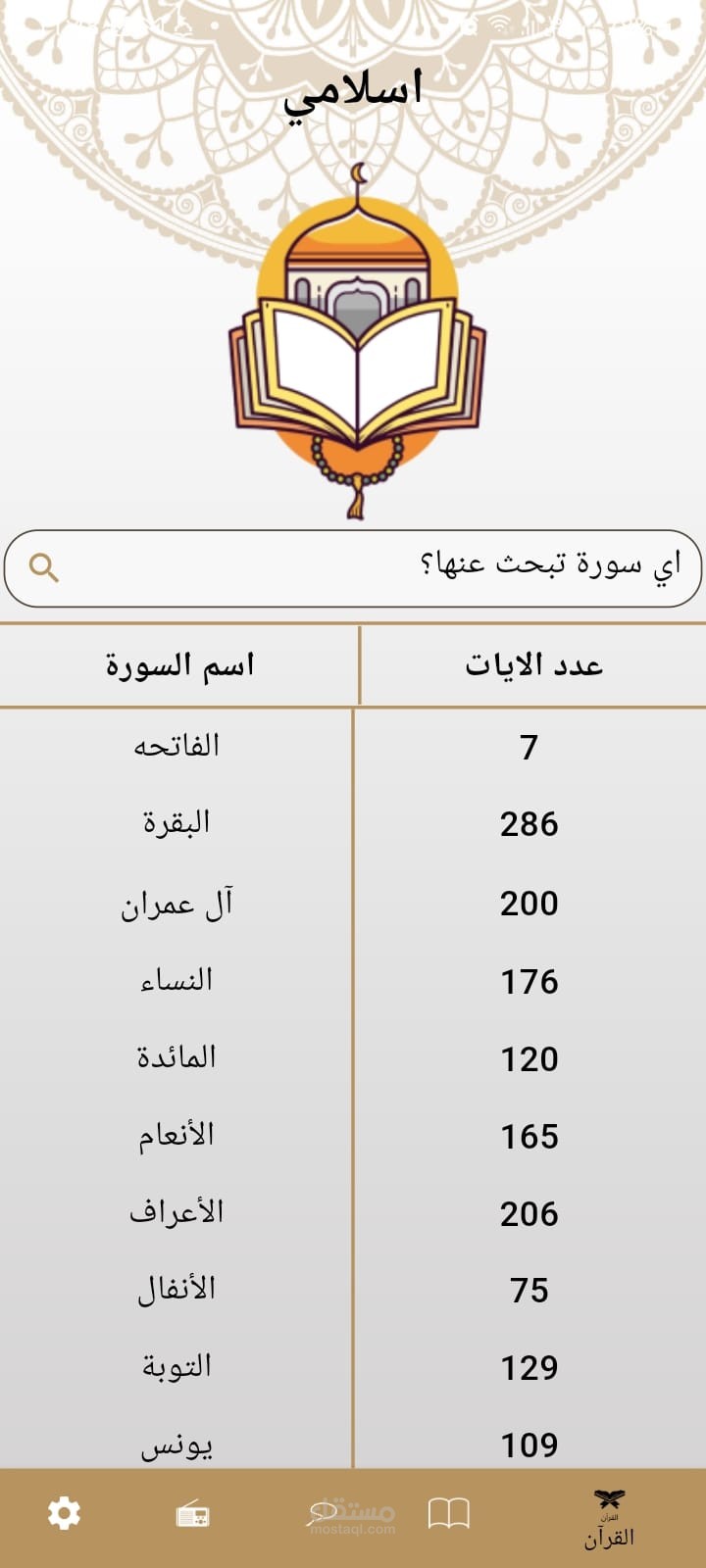This screenshot has width=706, height=1568.
Task: Open surah الأنعام
Action: tap(176, 1135)
